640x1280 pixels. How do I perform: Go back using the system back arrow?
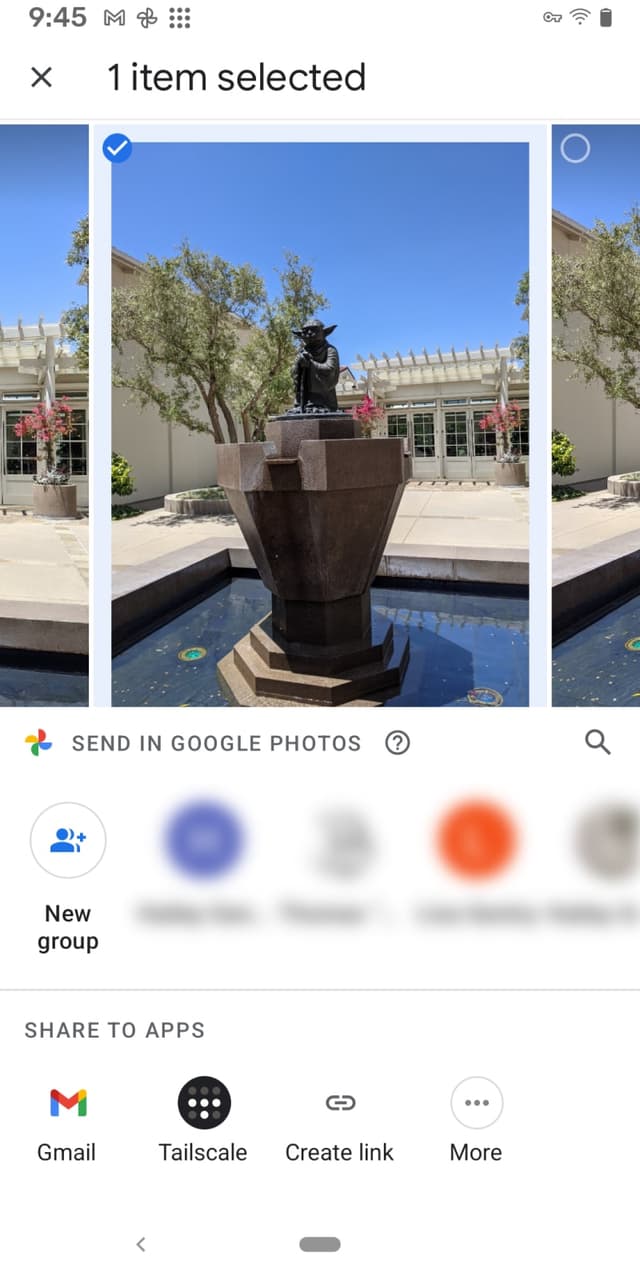point(141,1244)
